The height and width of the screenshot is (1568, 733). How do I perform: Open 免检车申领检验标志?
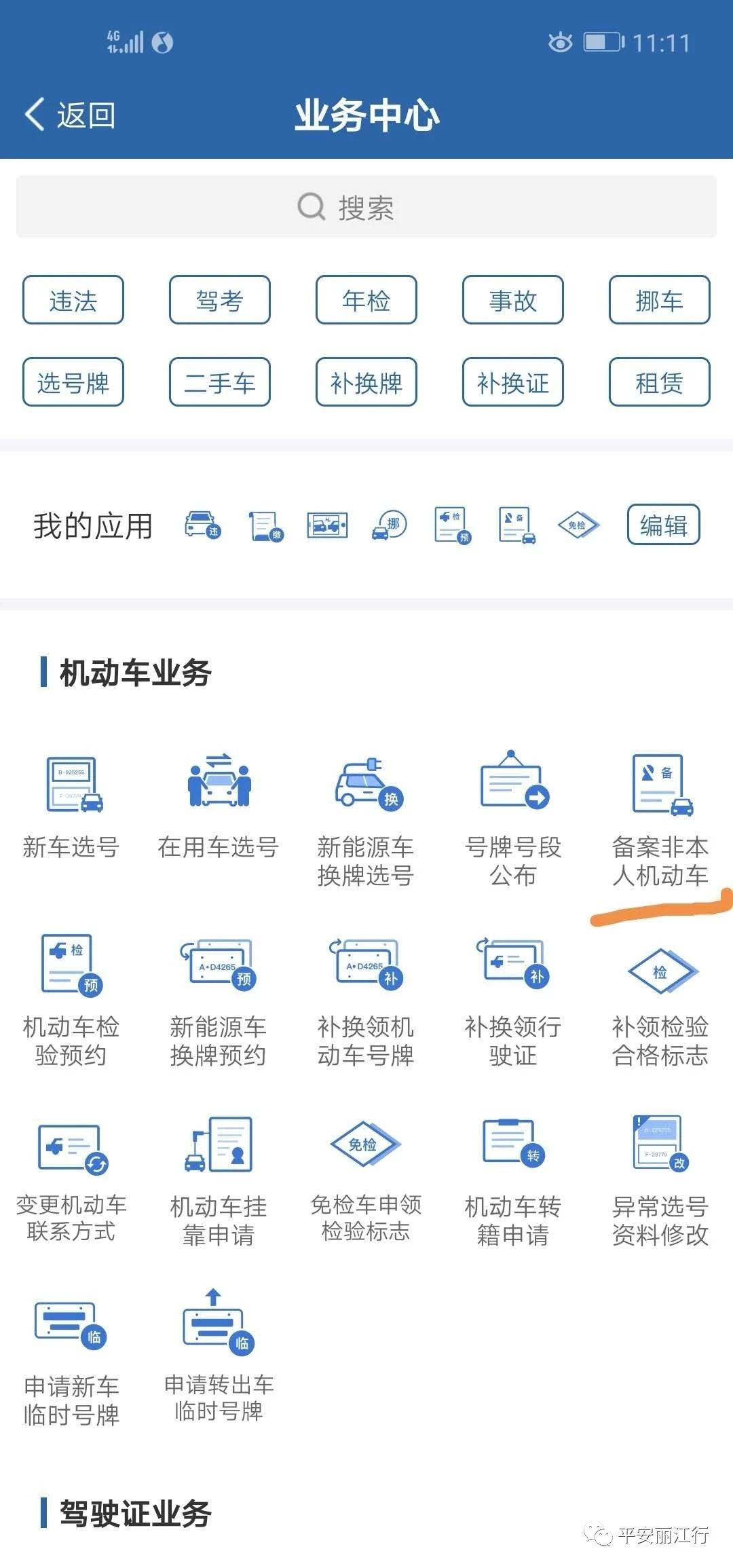[366, 1178]
